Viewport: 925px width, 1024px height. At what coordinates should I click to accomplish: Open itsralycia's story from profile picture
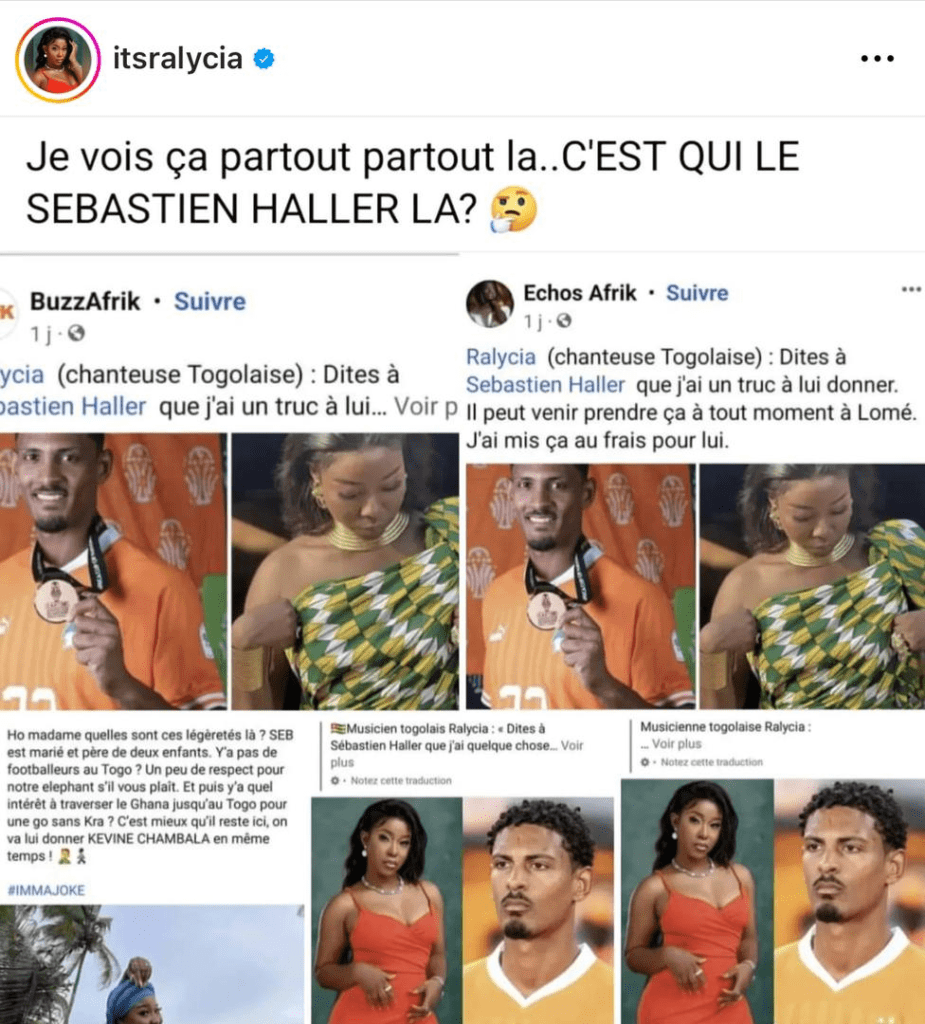[57, 59]
